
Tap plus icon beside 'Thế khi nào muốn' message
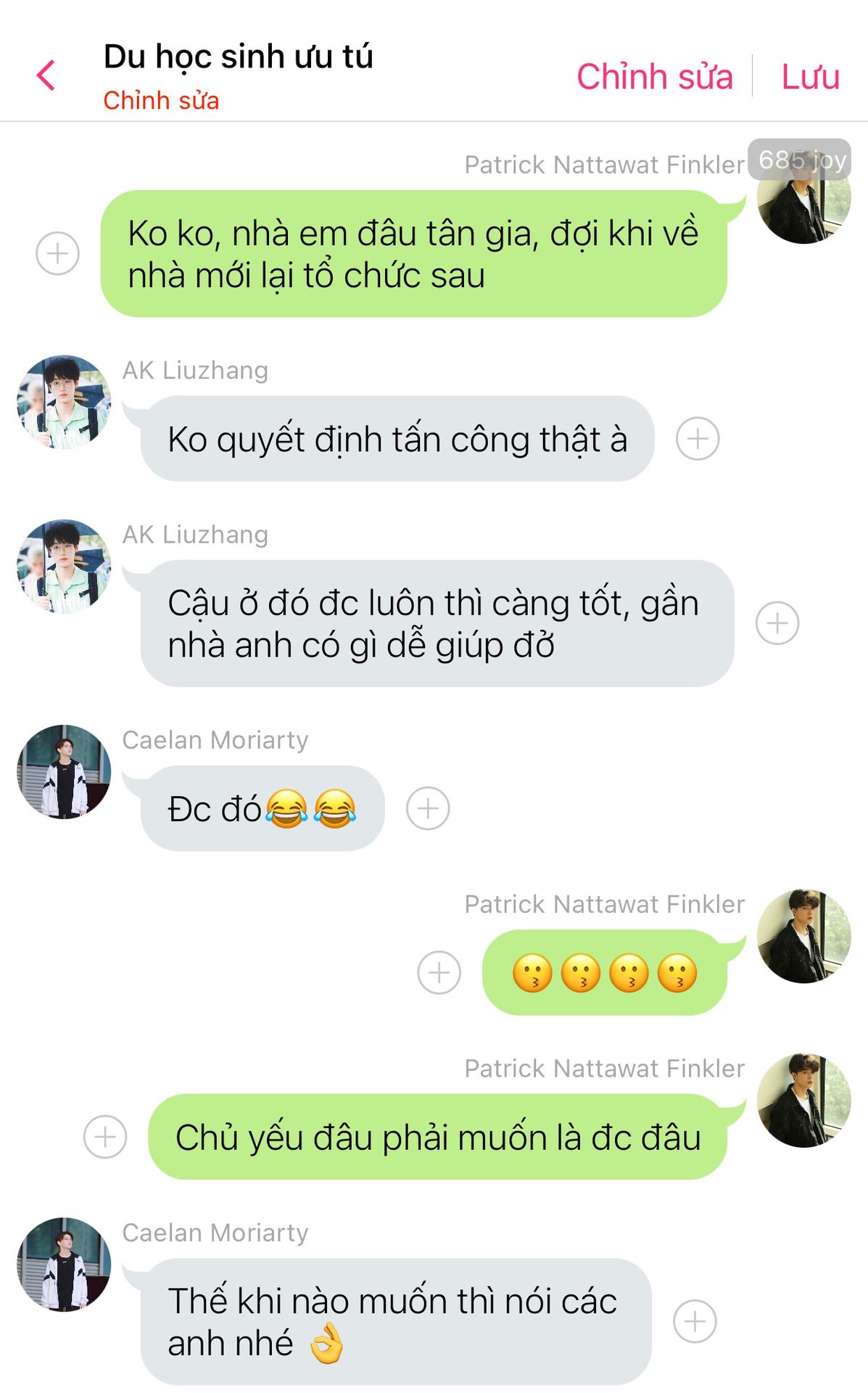[695, 1321]
